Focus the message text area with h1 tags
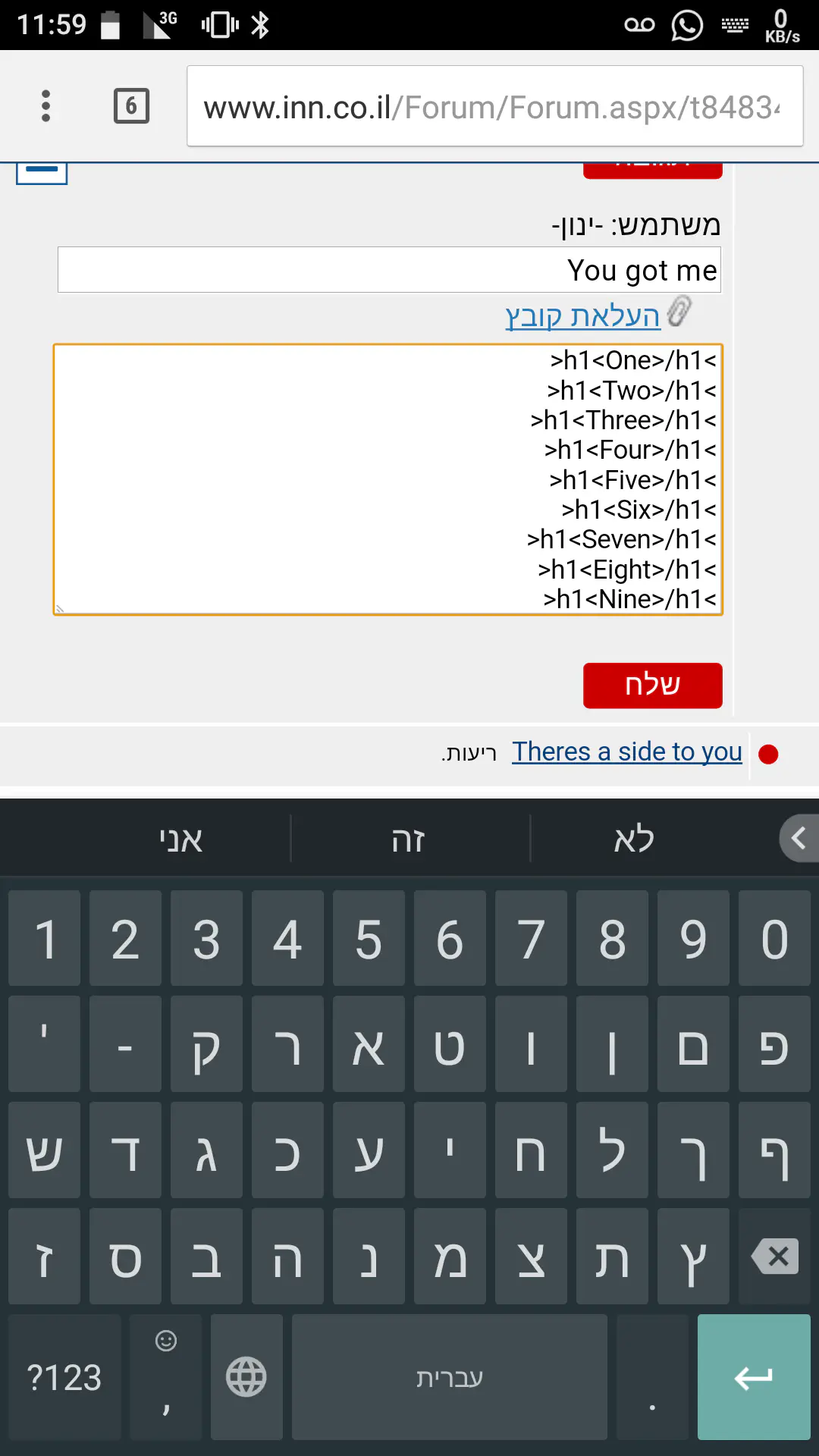Image resolution: width=819 pixels, height=1456 pixels. click(x=388, y=479)
